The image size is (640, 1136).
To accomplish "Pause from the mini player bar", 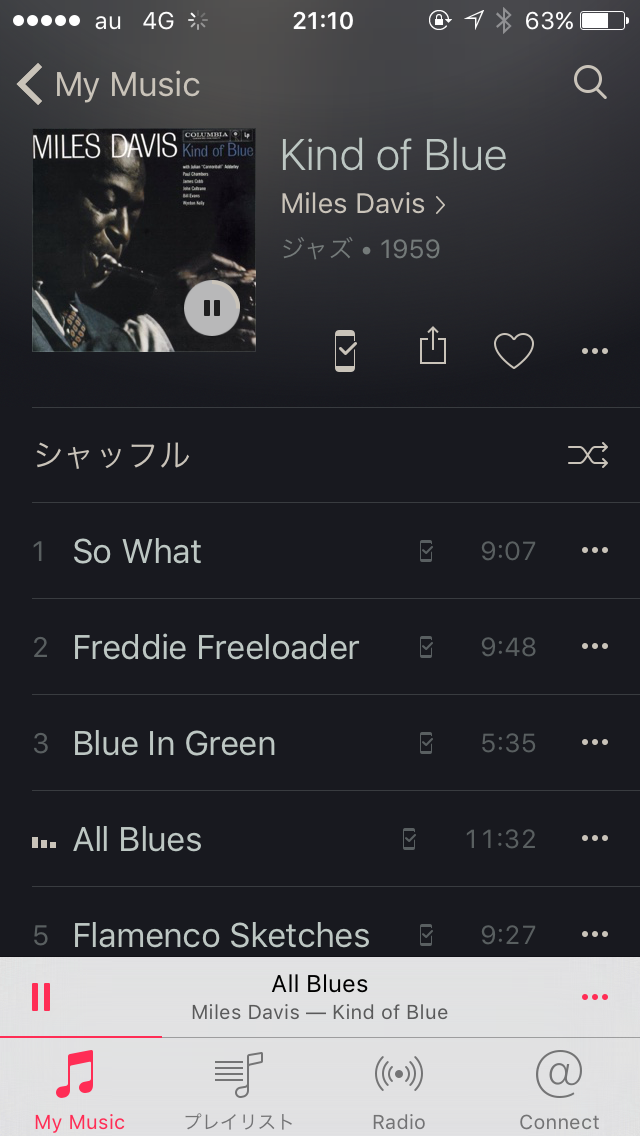I will point(41,997).
